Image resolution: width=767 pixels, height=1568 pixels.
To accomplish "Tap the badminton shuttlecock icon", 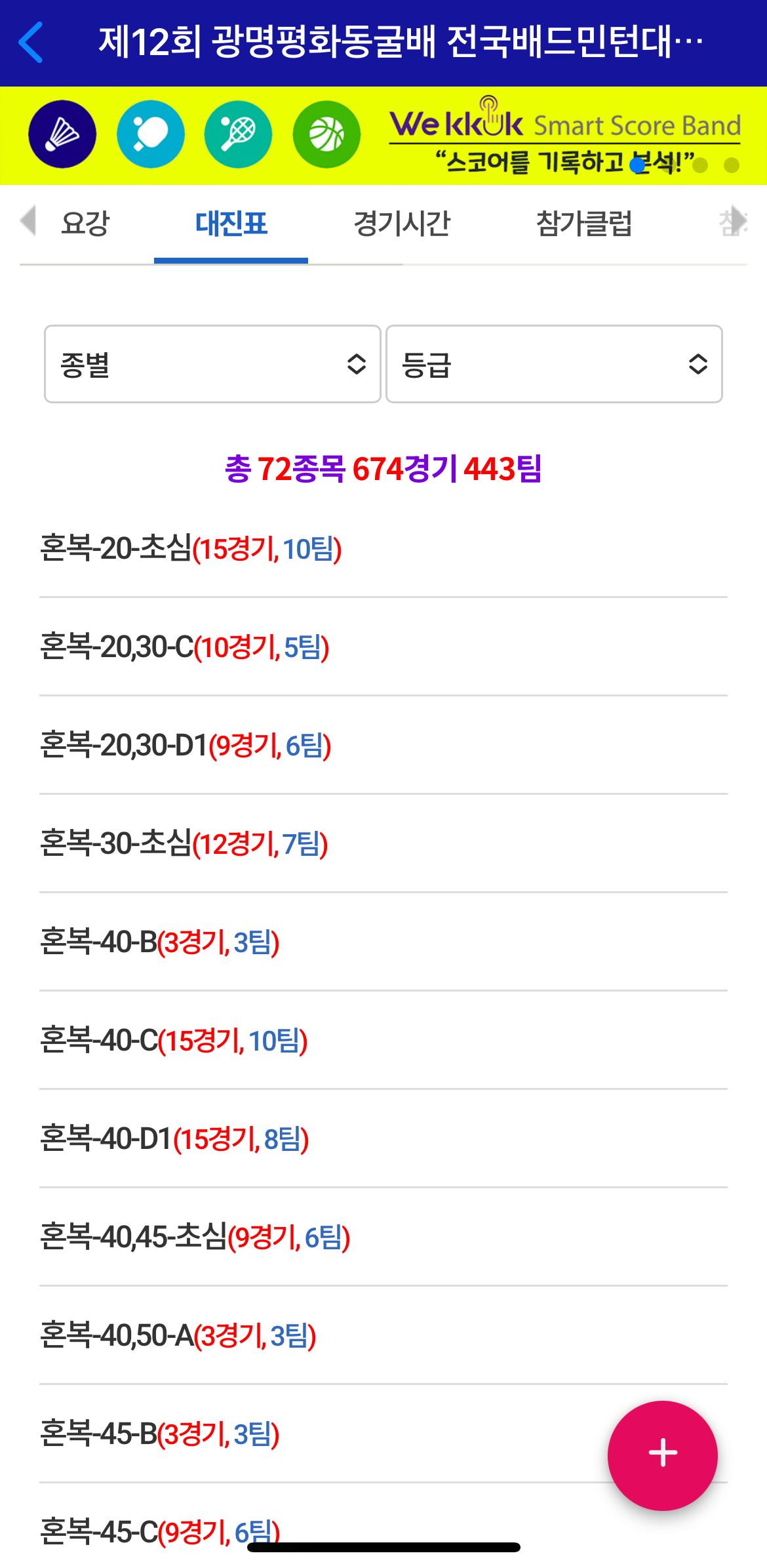I will [x=62, y=134].
